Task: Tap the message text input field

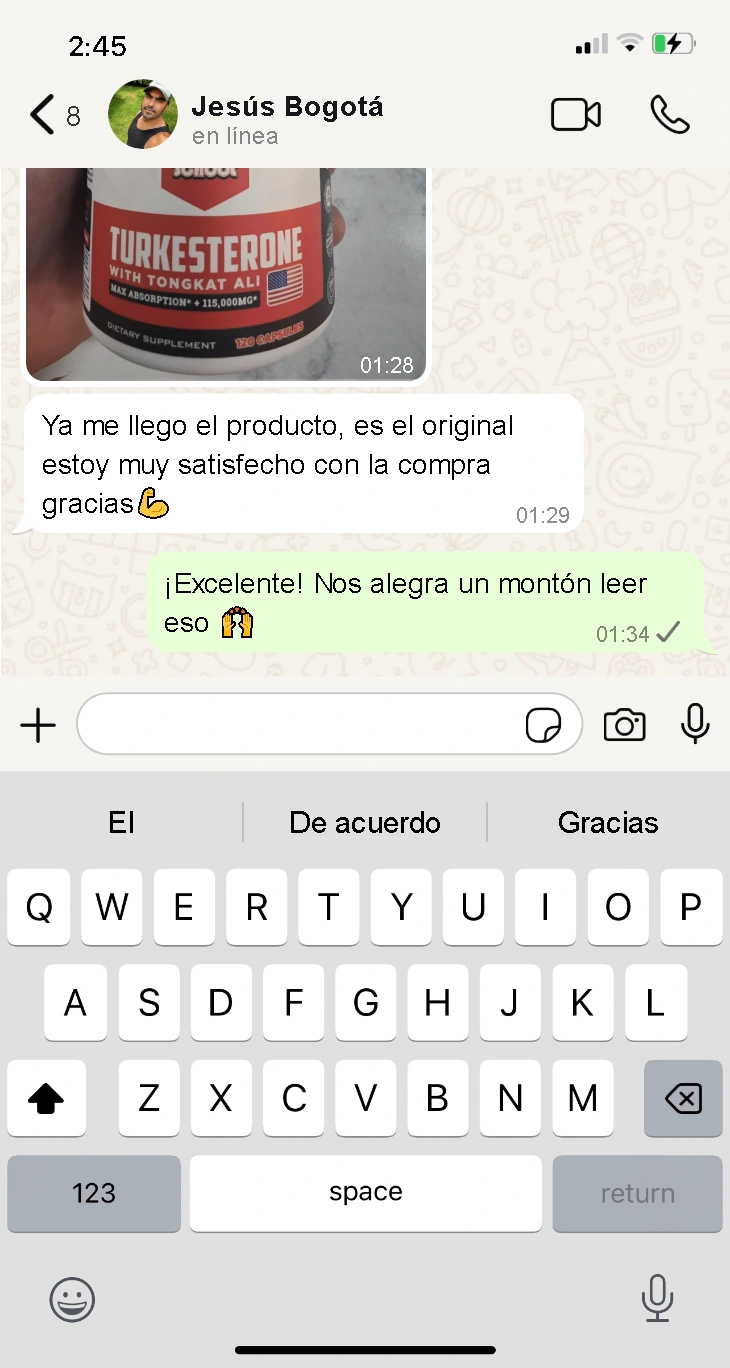Action: coord(300,725)
